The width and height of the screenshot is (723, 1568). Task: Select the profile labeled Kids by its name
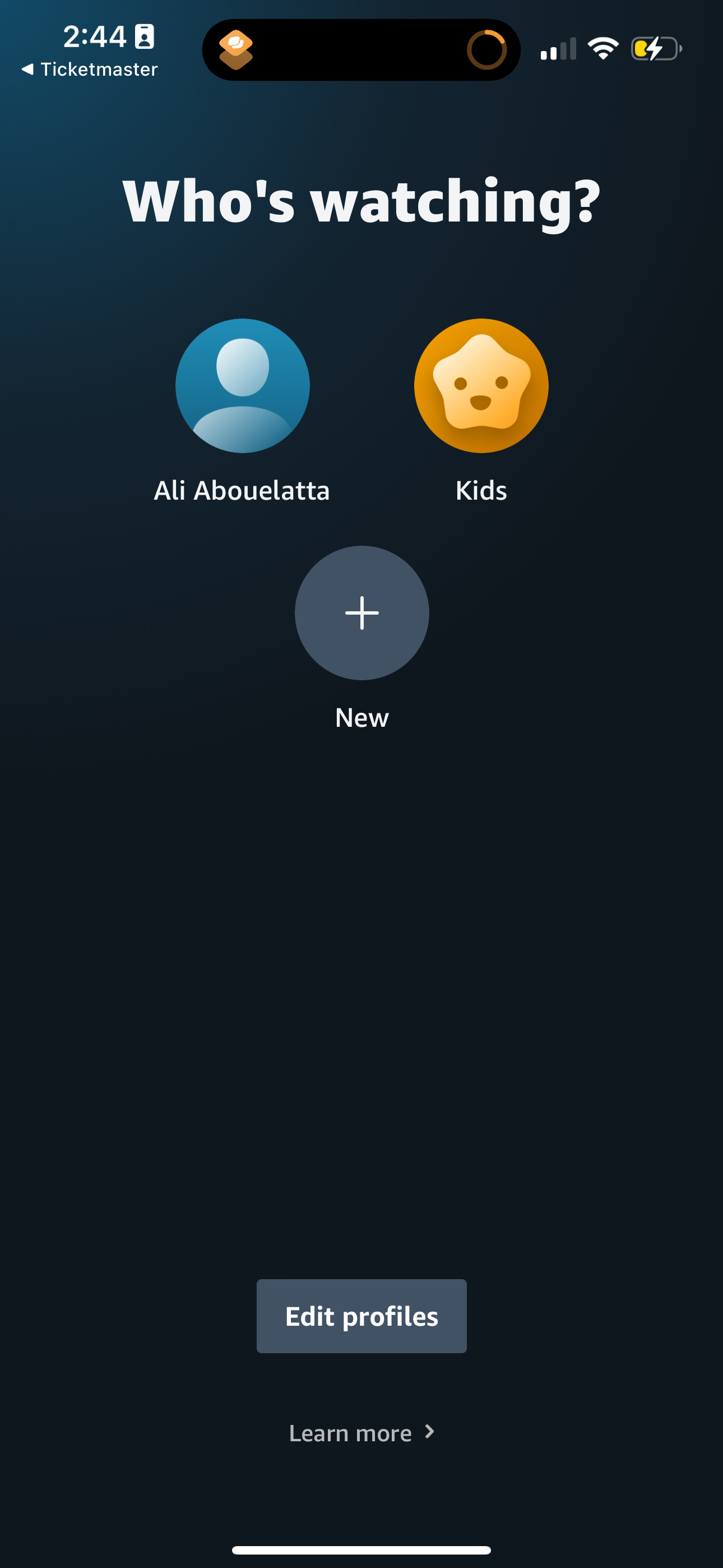[x=481, y=491]
